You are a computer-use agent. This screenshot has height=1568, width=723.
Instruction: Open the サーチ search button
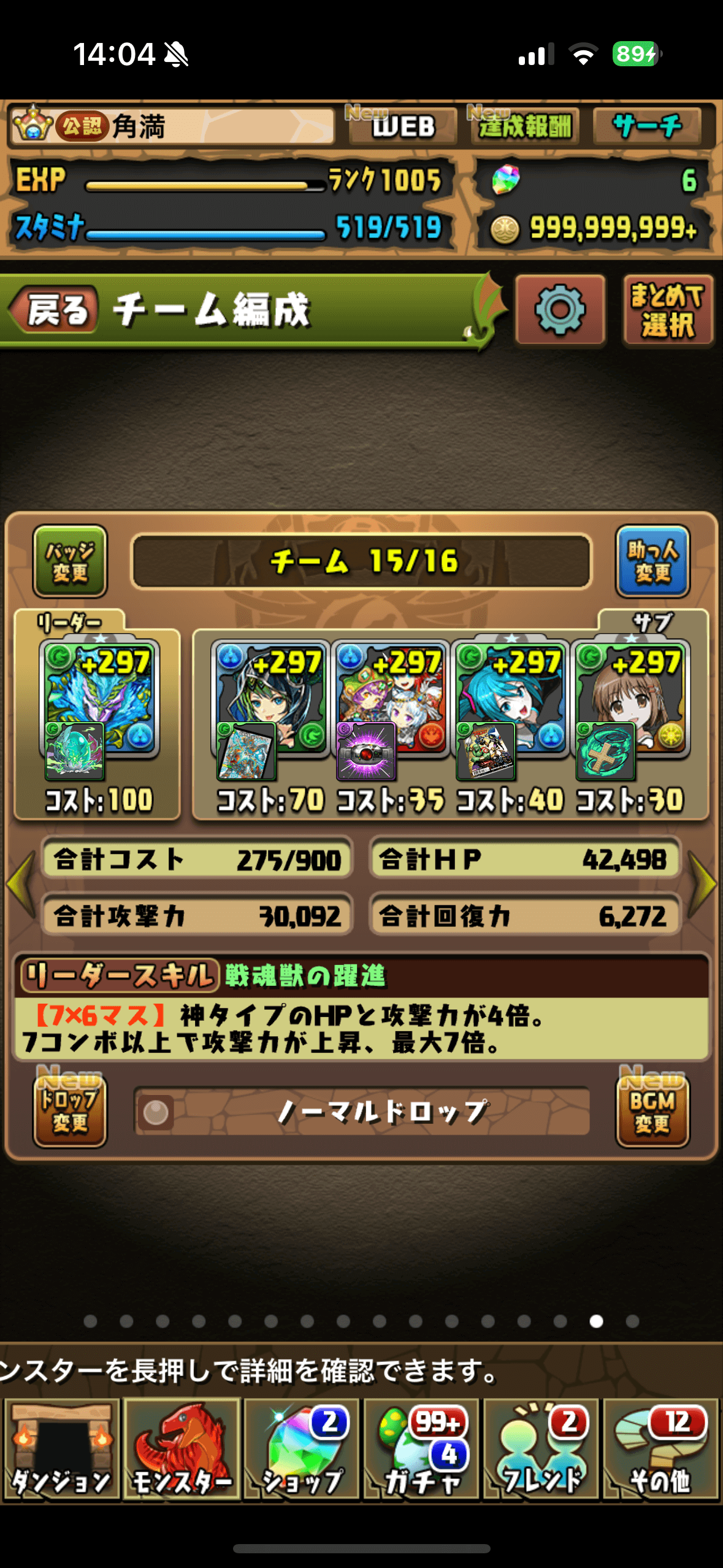click(647, 127)
